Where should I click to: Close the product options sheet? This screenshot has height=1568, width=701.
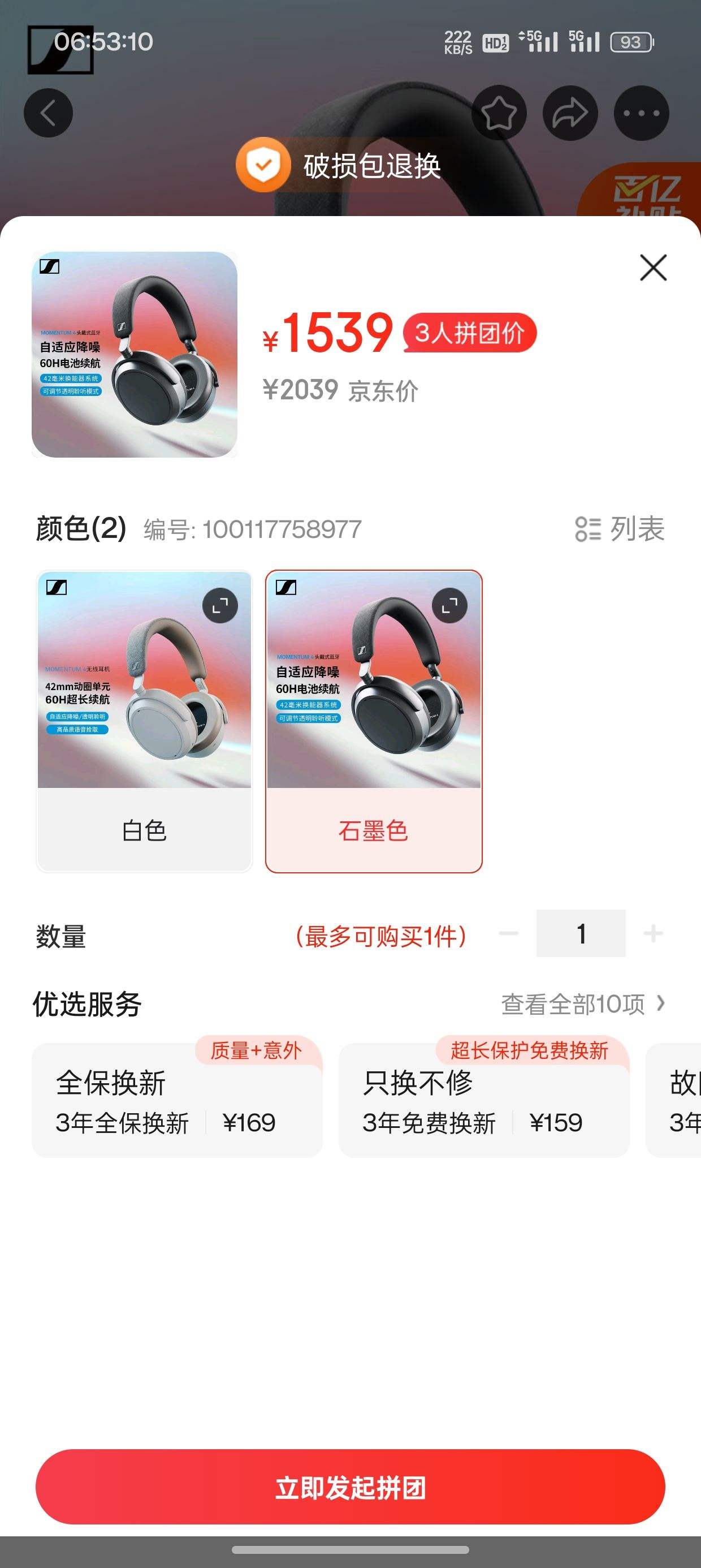(x=653, y=268)
